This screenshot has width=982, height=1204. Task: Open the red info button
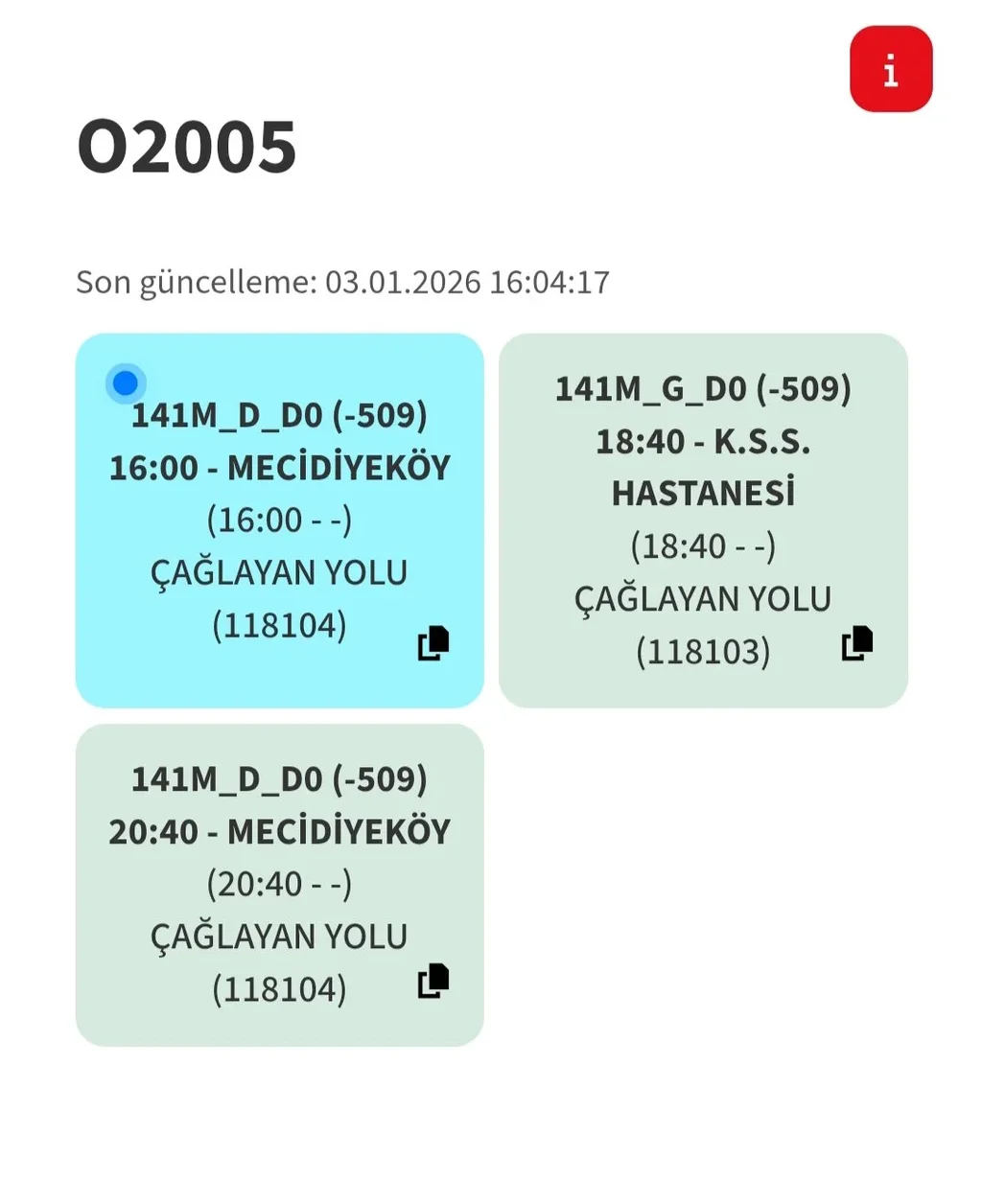(890, 69)
